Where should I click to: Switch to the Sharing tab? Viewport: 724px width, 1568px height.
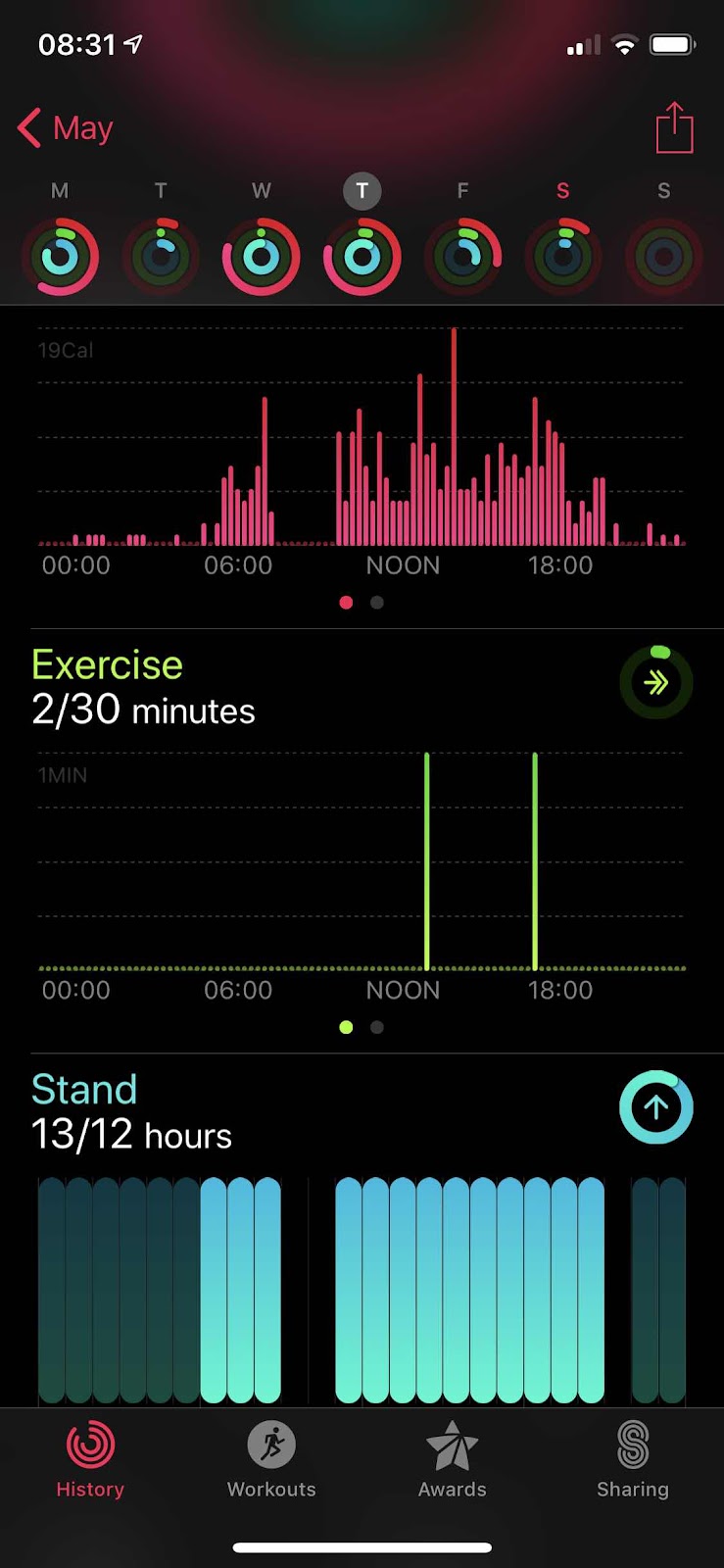click(x=633, y=1460)
